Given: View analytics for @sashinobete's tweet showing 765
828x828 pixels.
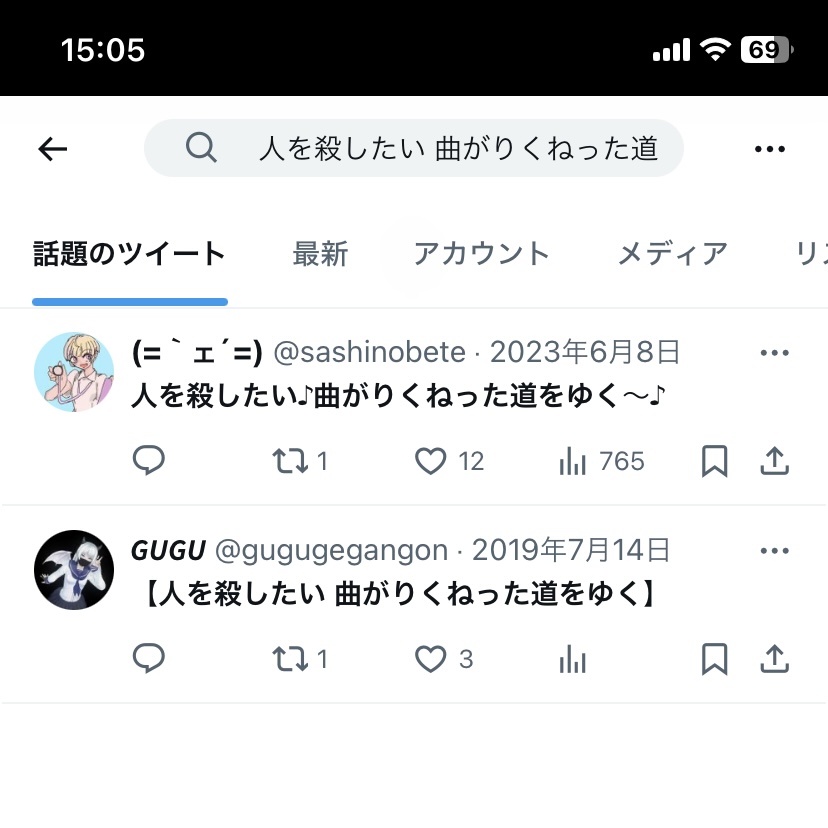Looking at the screenshot, I should (601, 460).
